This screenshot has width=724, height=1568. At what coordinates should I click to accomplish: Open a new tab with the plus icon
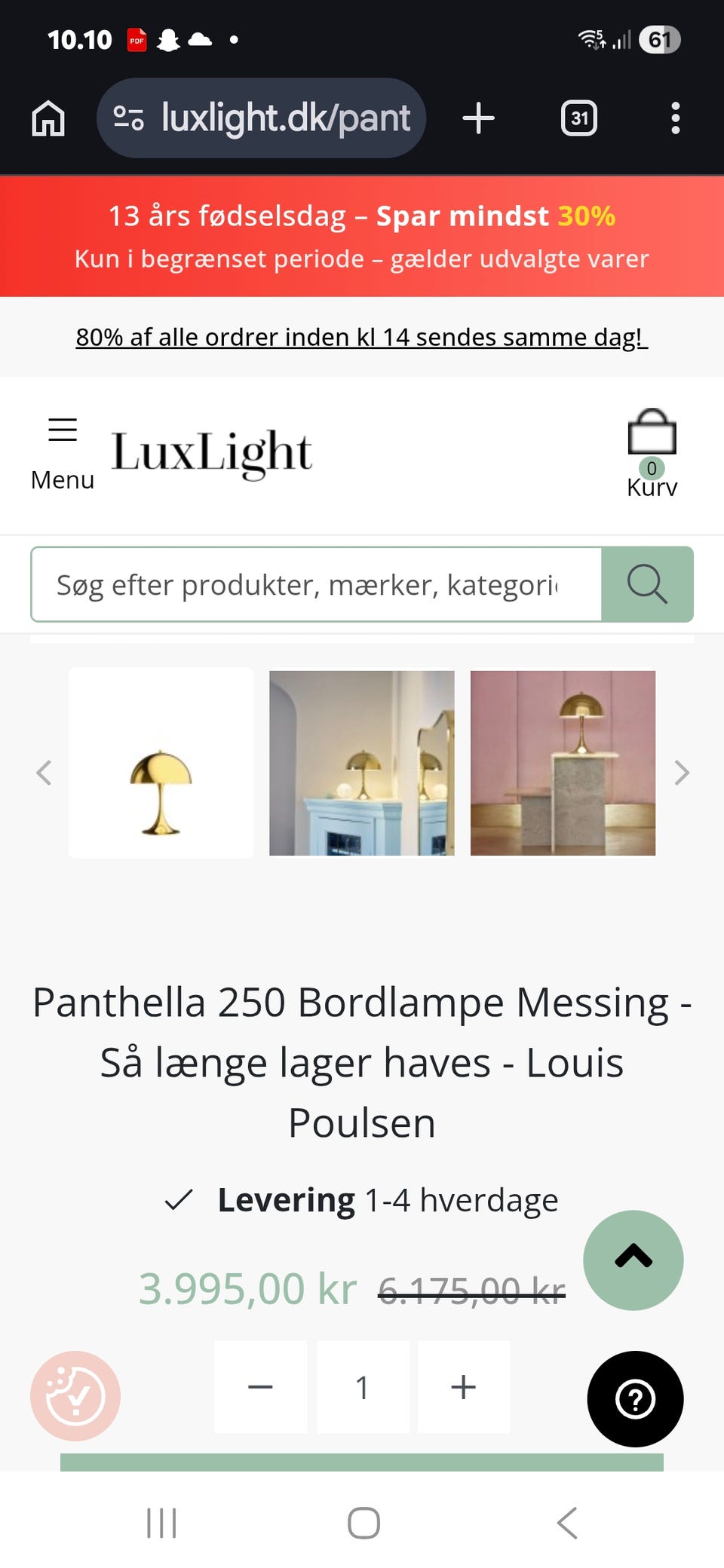click(x=479, y=118)
